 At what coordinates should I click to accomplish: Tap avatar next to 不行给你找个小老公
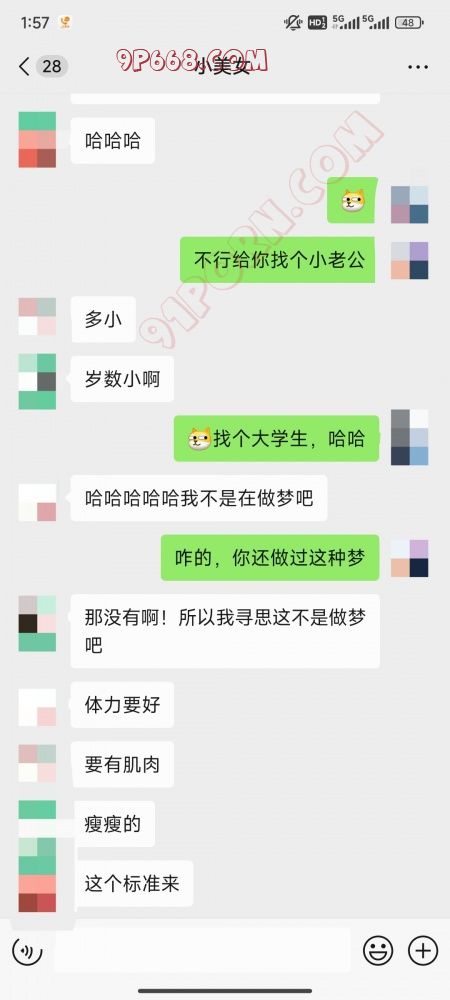pos(410,260)
